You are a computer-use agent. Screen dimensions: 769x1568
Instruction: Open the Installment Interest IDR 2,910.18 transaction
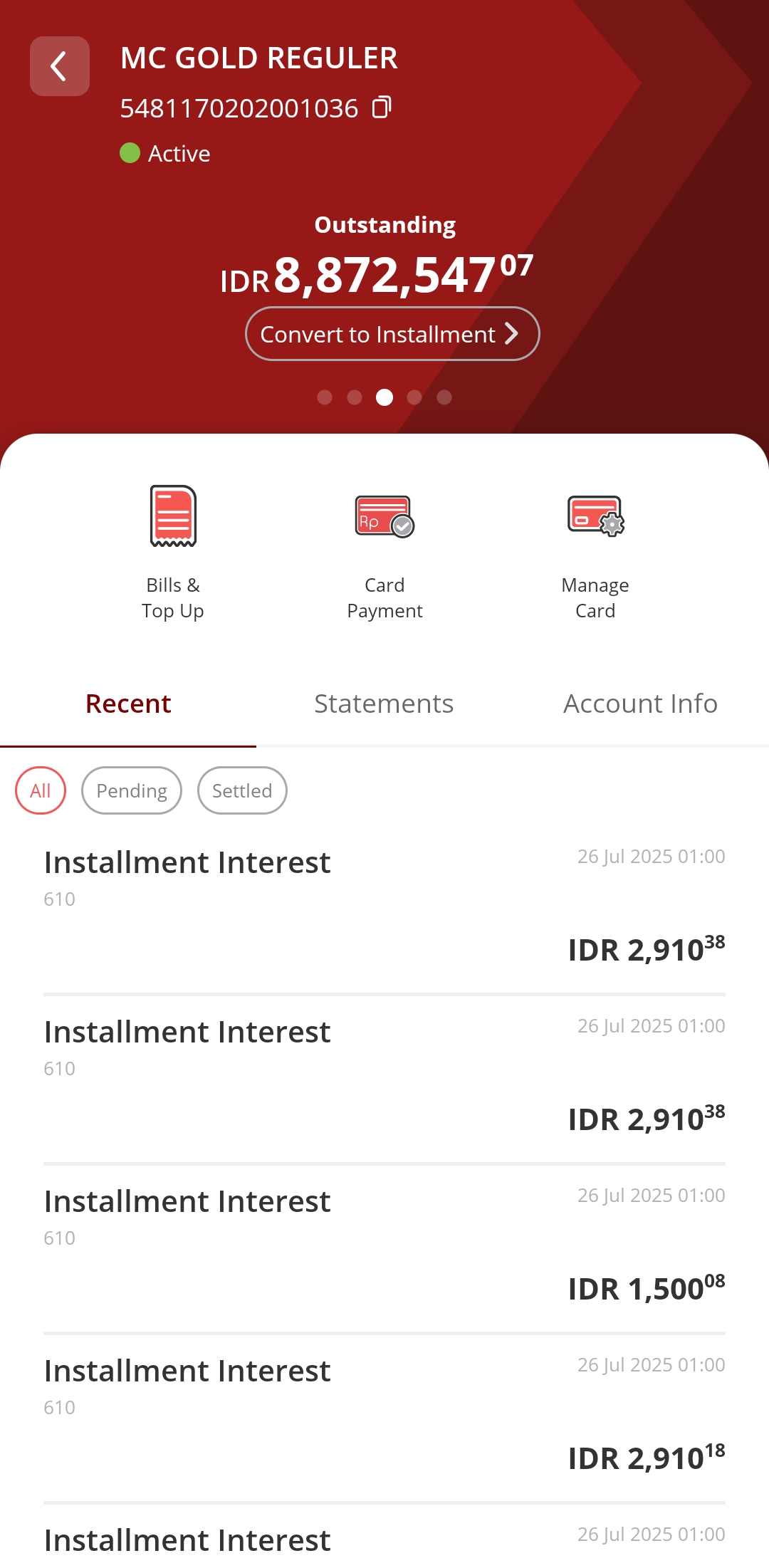tap(384, 1417)
